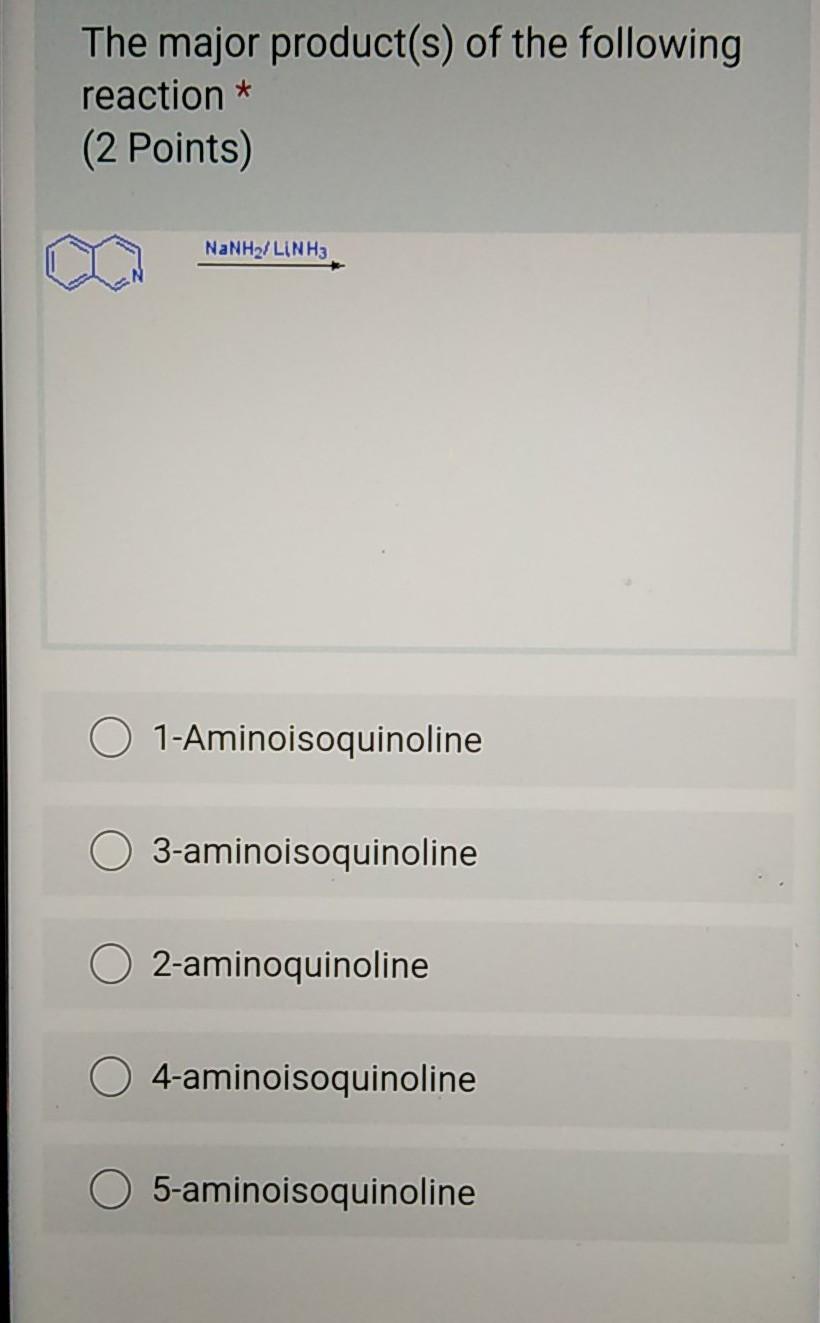Pick the 2-aminoquinoline option
The image size is (820, 1323).
point(111,966)
